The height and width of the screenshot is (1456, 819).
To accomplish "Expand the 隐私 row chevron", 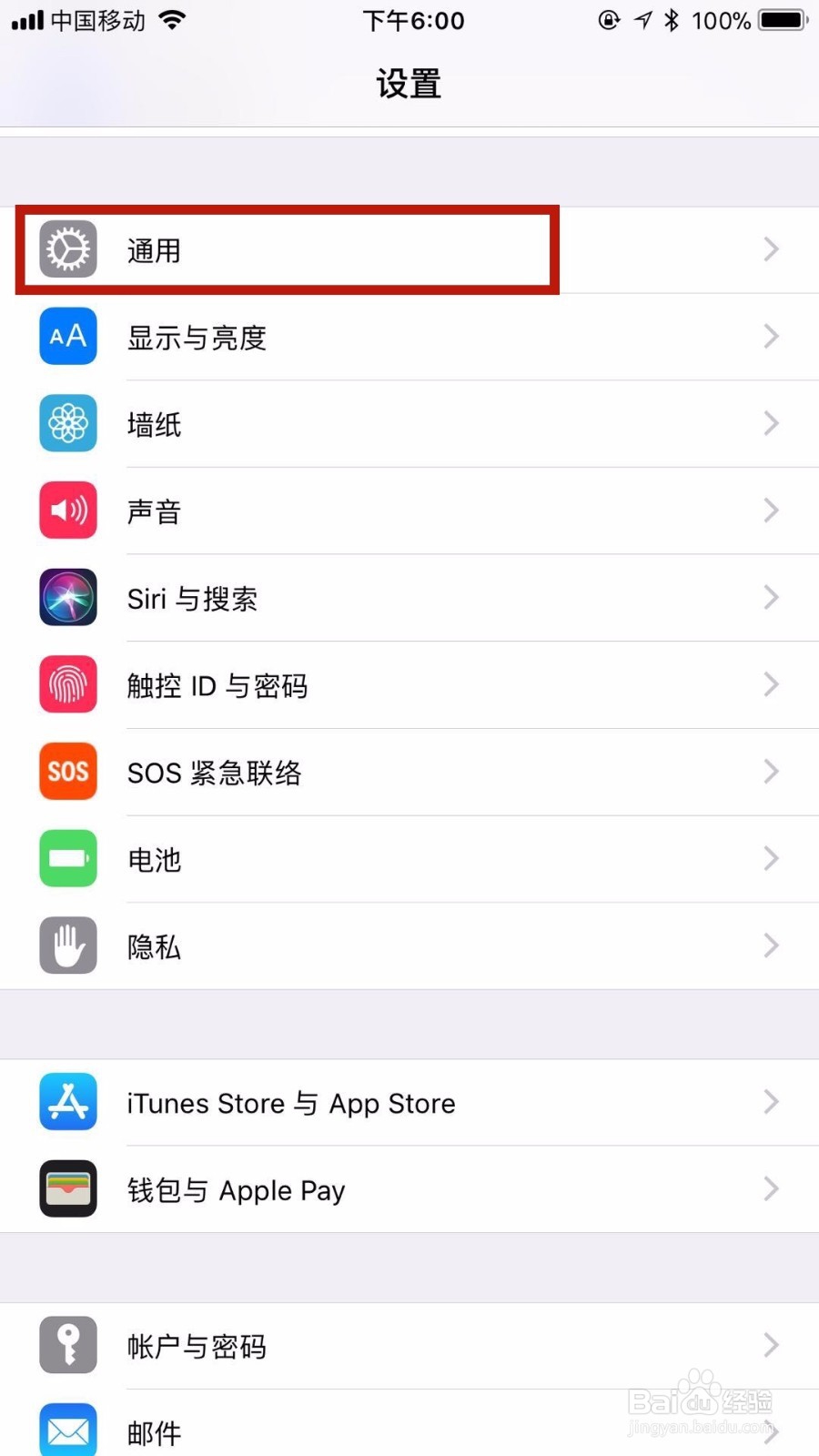I will point(771,945).
